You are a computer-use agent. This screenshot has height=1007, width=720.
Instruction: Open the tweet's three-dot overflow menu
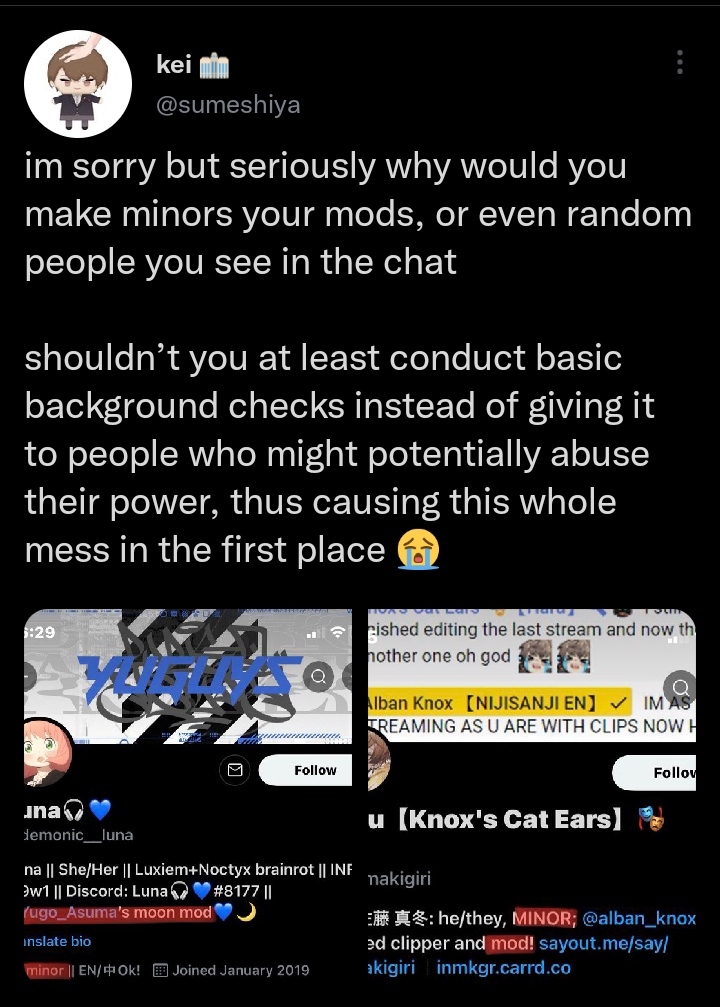click(x=680, y=62)
